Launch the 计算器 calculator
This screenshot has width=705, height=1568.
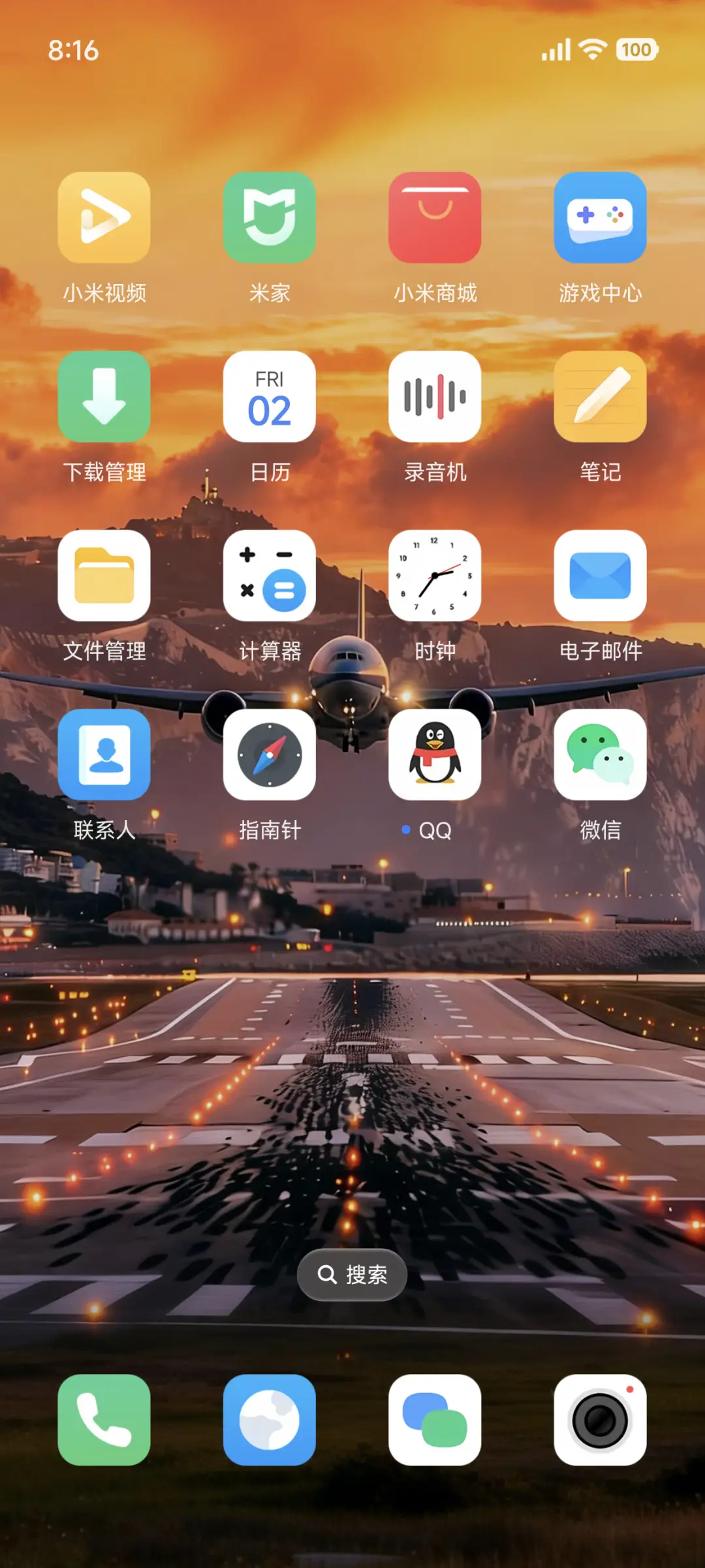pyautogui.click(x=270, y=576)
